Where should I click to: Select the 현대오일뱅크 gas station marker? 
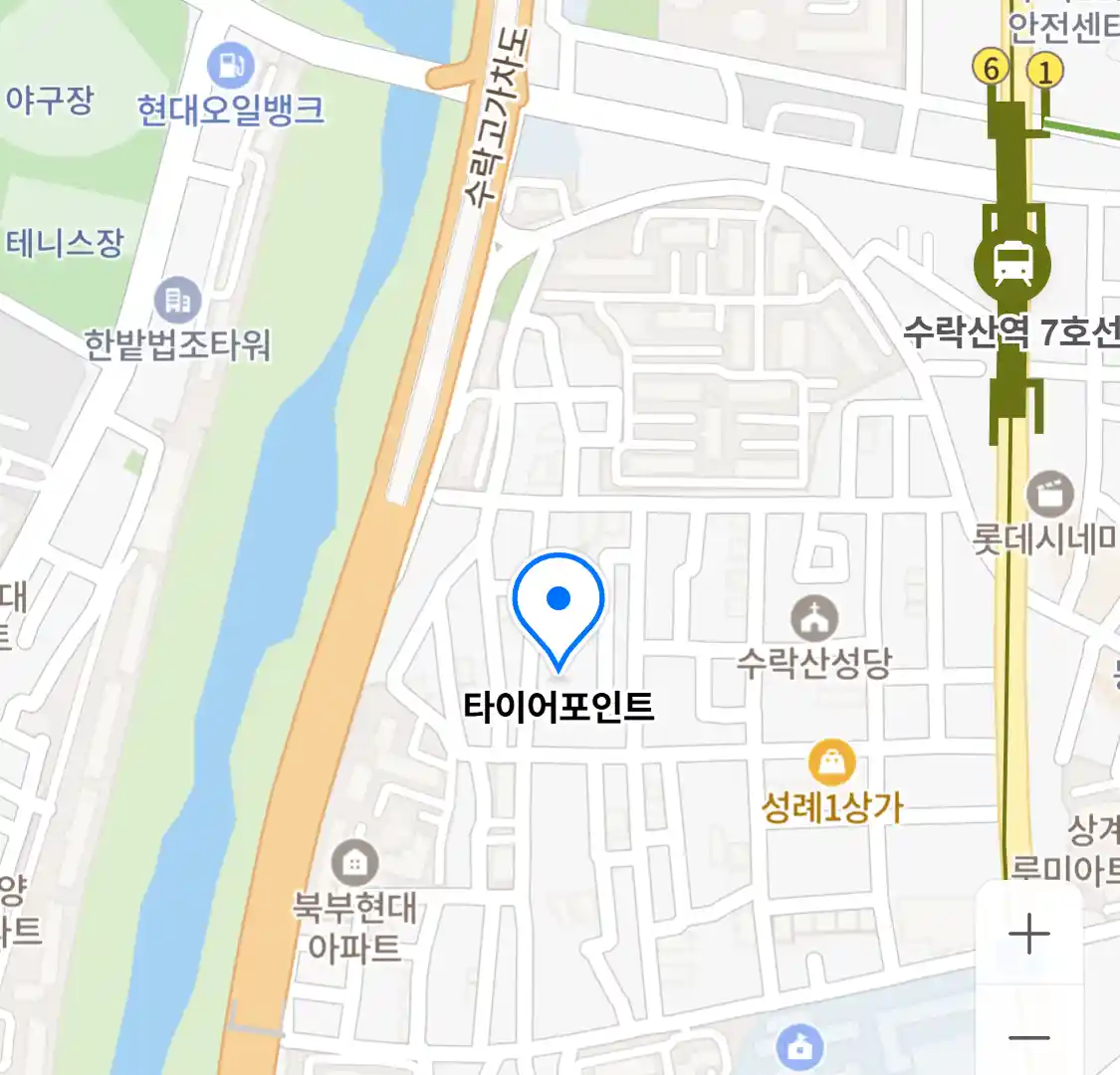231,67
